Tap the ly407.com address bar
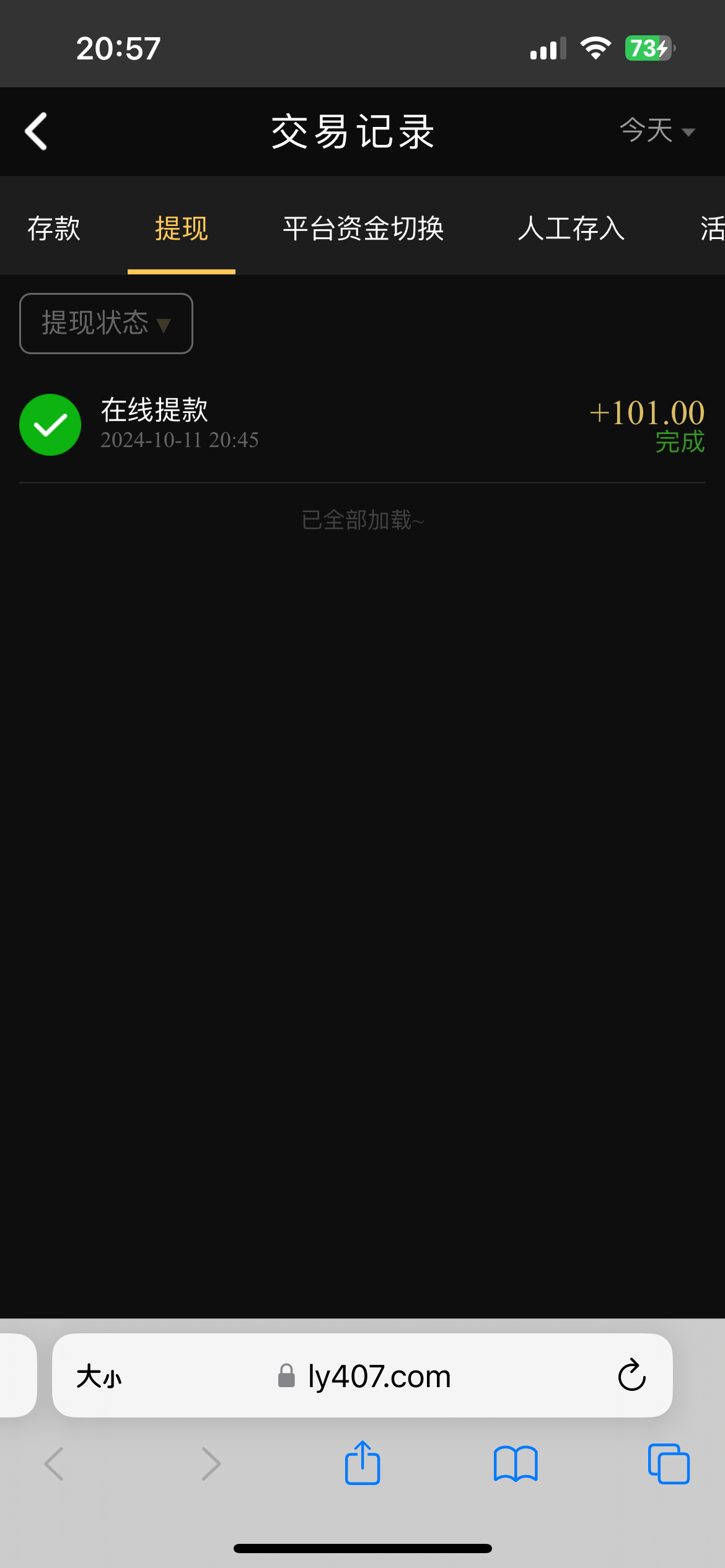 378,1376
